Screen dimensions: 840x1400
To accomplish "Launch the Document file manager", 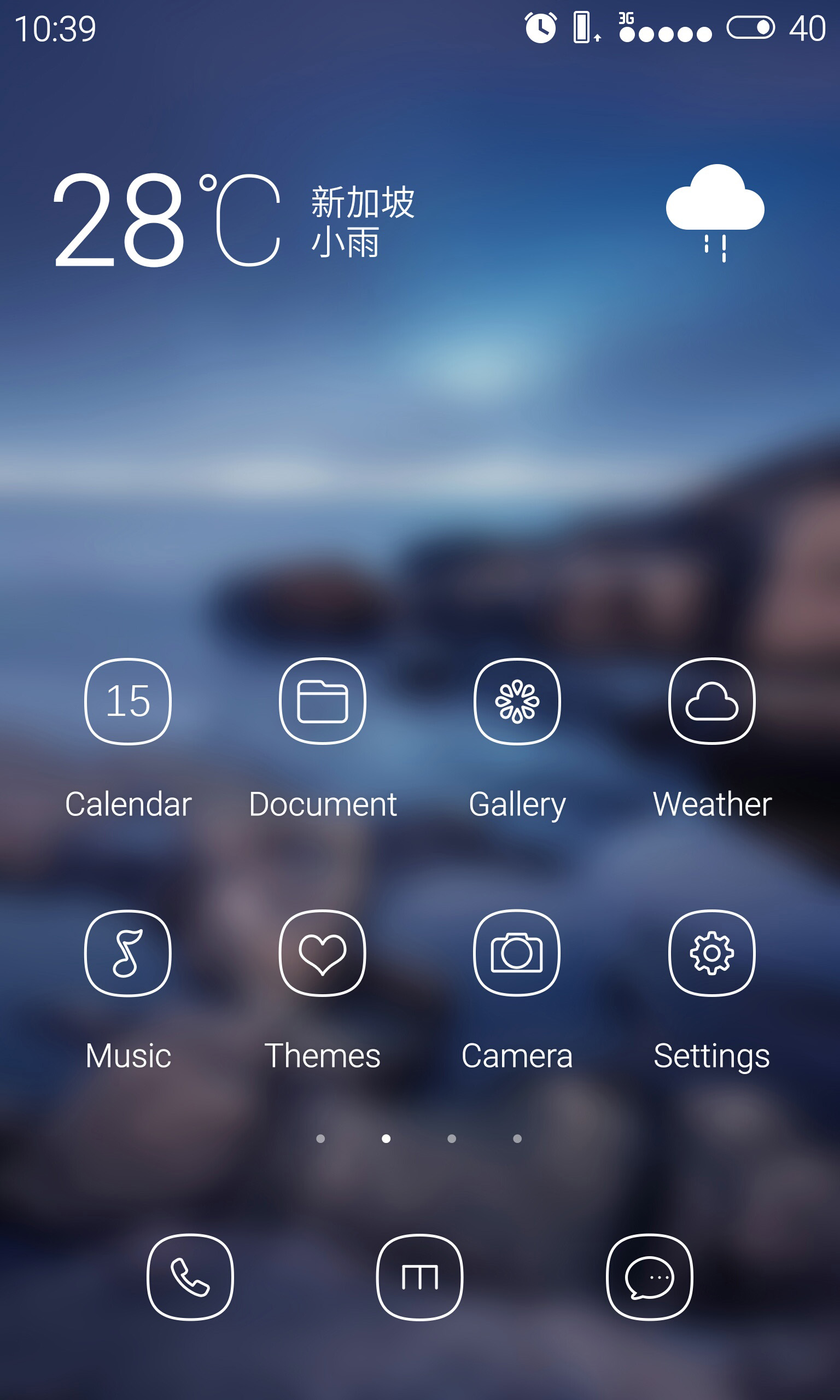I will point(323,701).
